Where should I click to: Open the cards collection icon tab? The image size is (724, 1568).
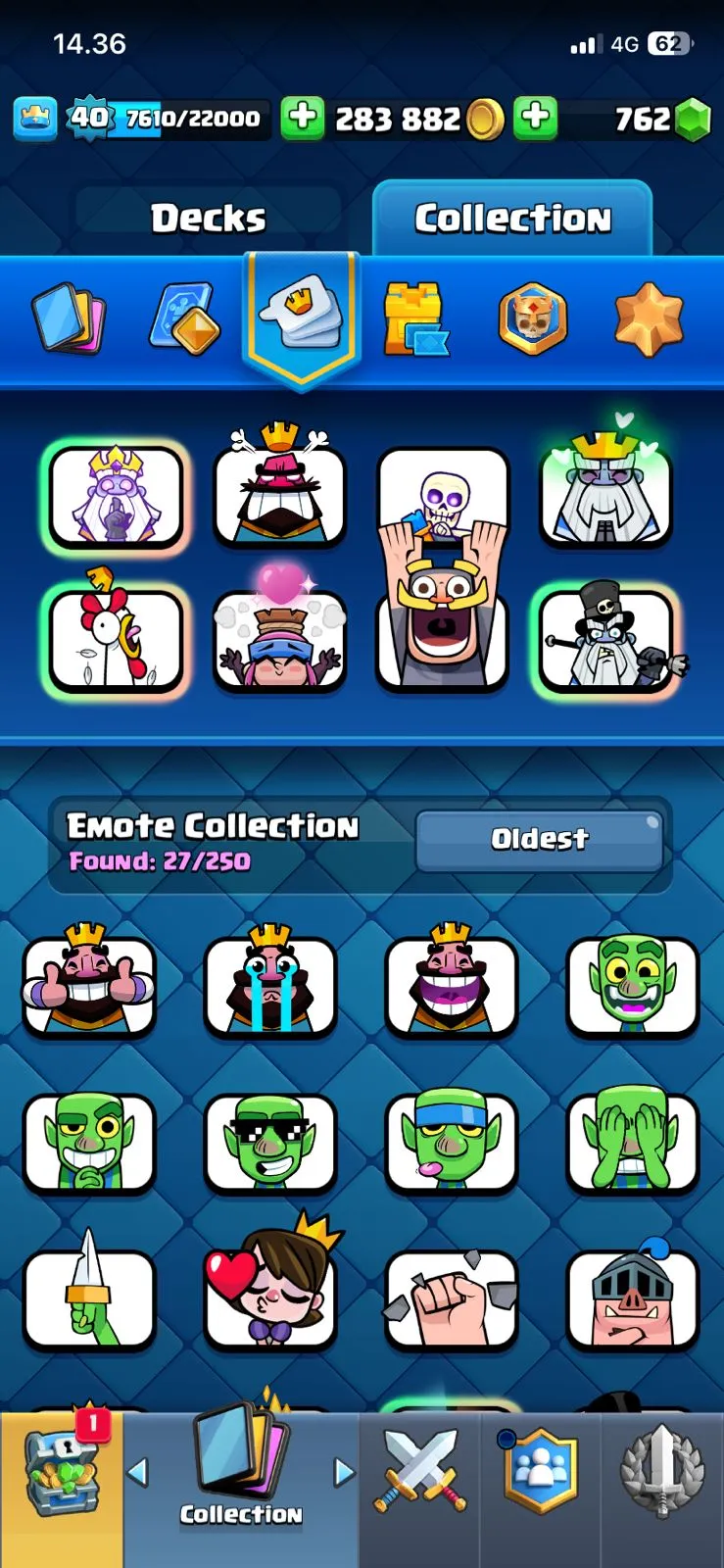click(x=69, y=318)
